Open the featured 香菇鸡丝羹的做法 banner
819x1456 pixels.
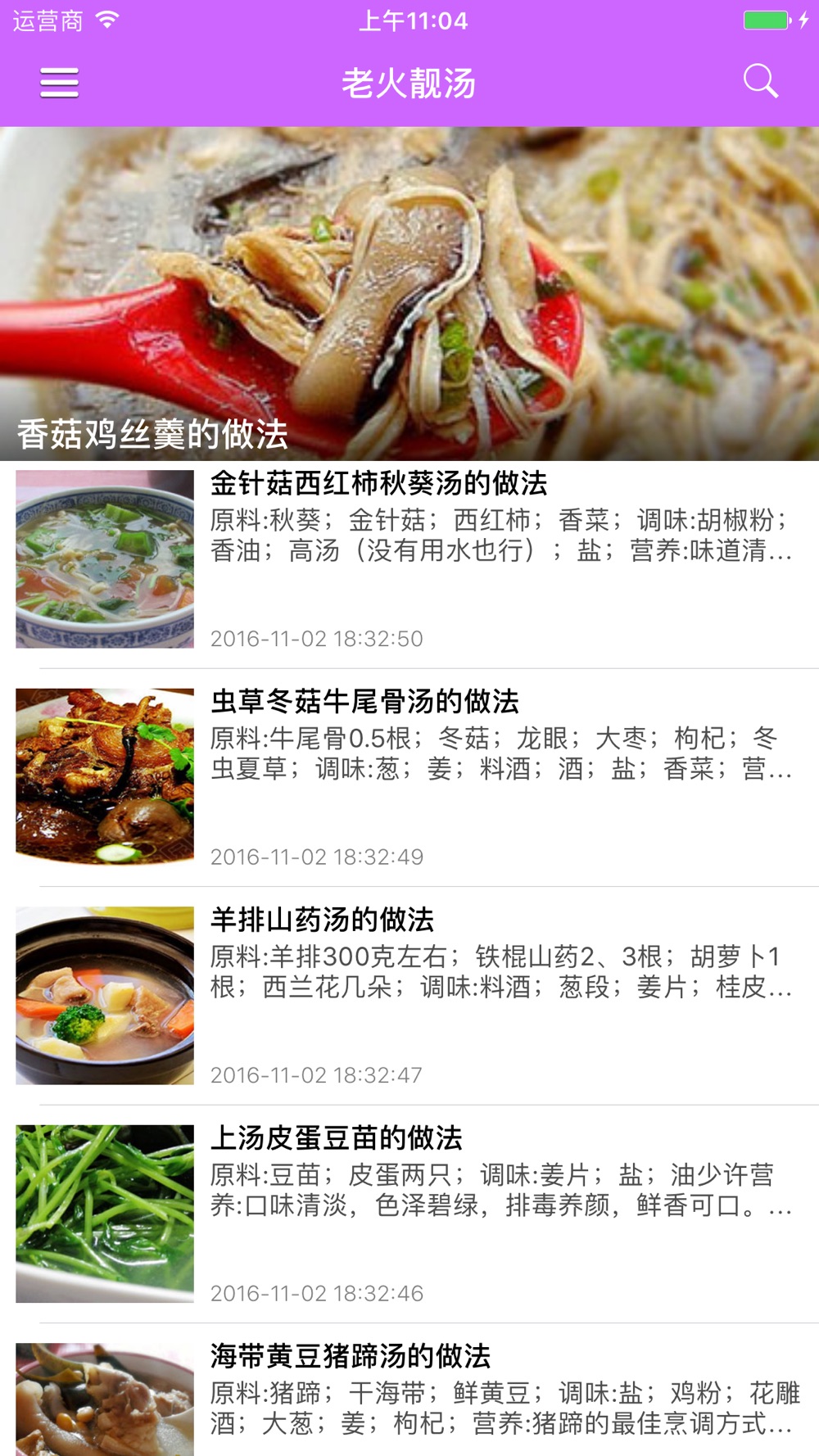pyautogui.click(x=409, y=293)
